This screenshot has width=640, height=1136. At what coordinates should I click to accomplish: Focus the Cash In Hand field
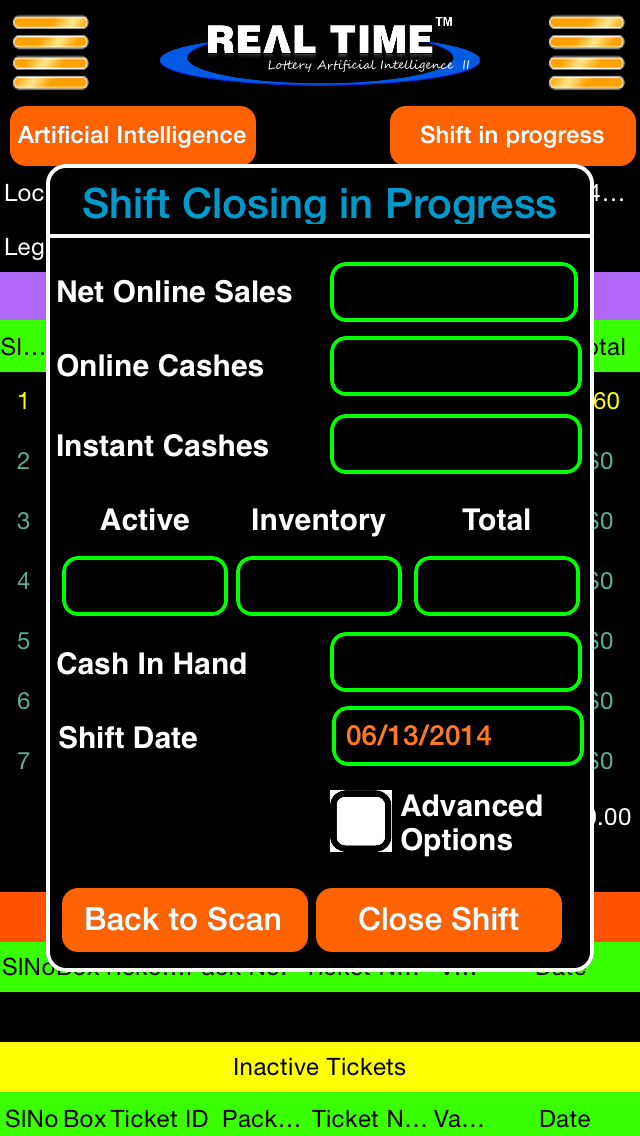click(x=456, y=662)
